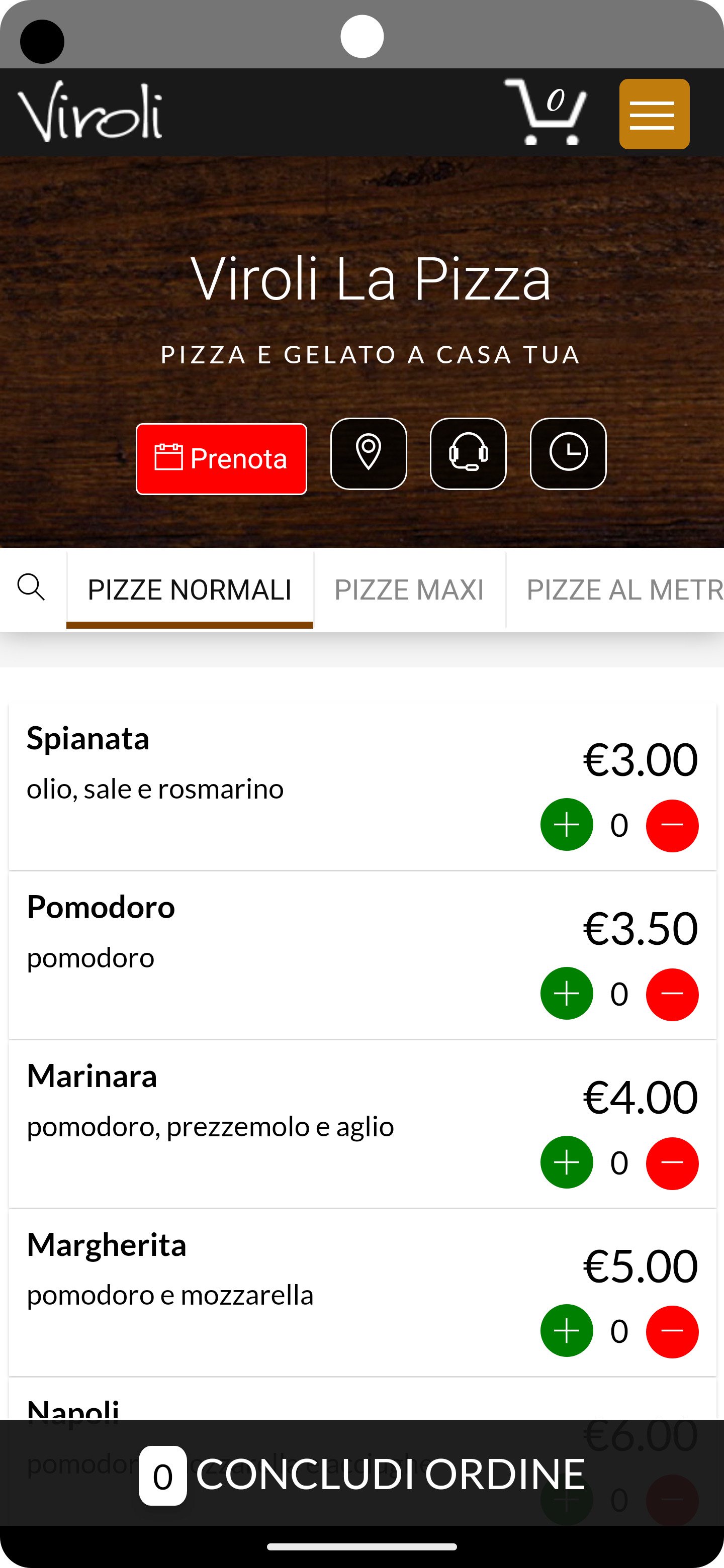Open the location pin
The width and height of the screenshot is (724, 1568).
coord(369,453)
